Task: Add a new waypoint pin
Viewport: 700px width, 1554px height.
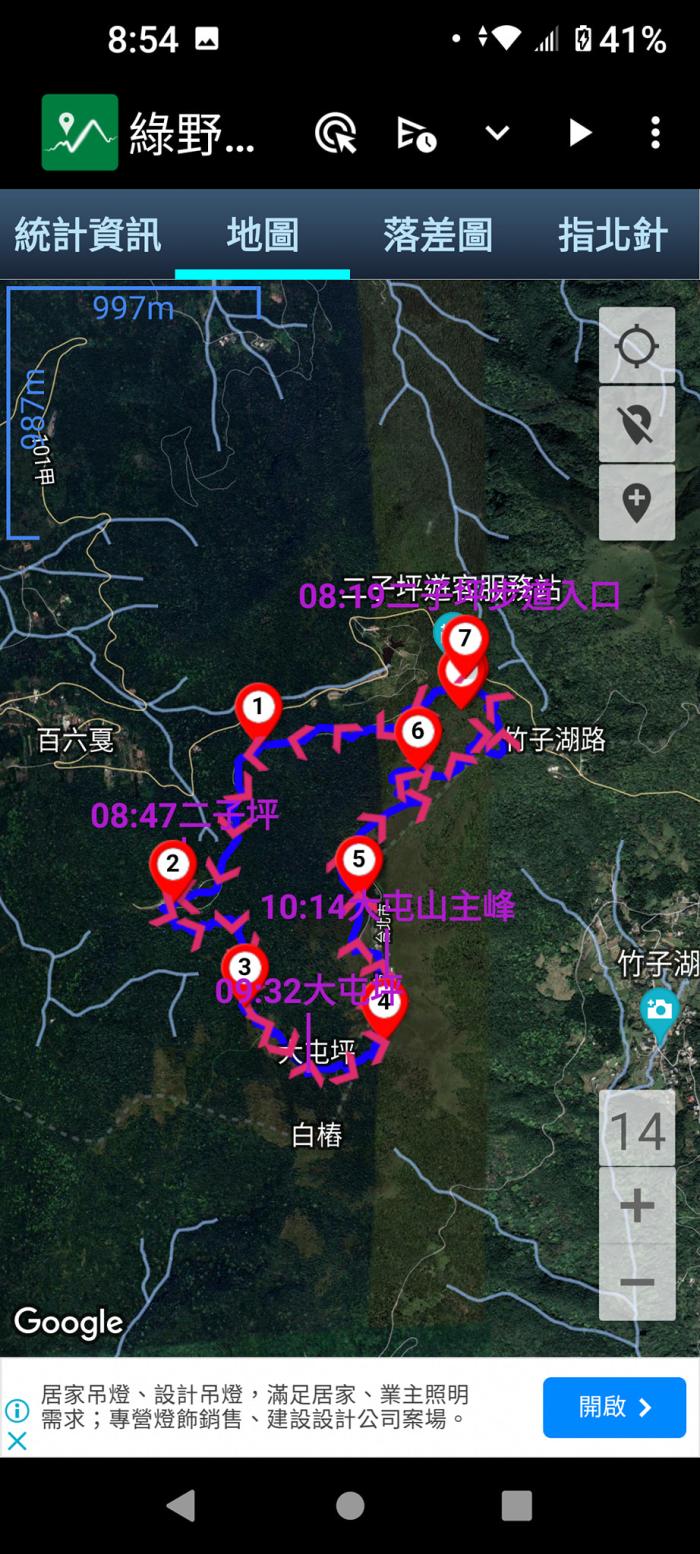Action: point(636,502)
